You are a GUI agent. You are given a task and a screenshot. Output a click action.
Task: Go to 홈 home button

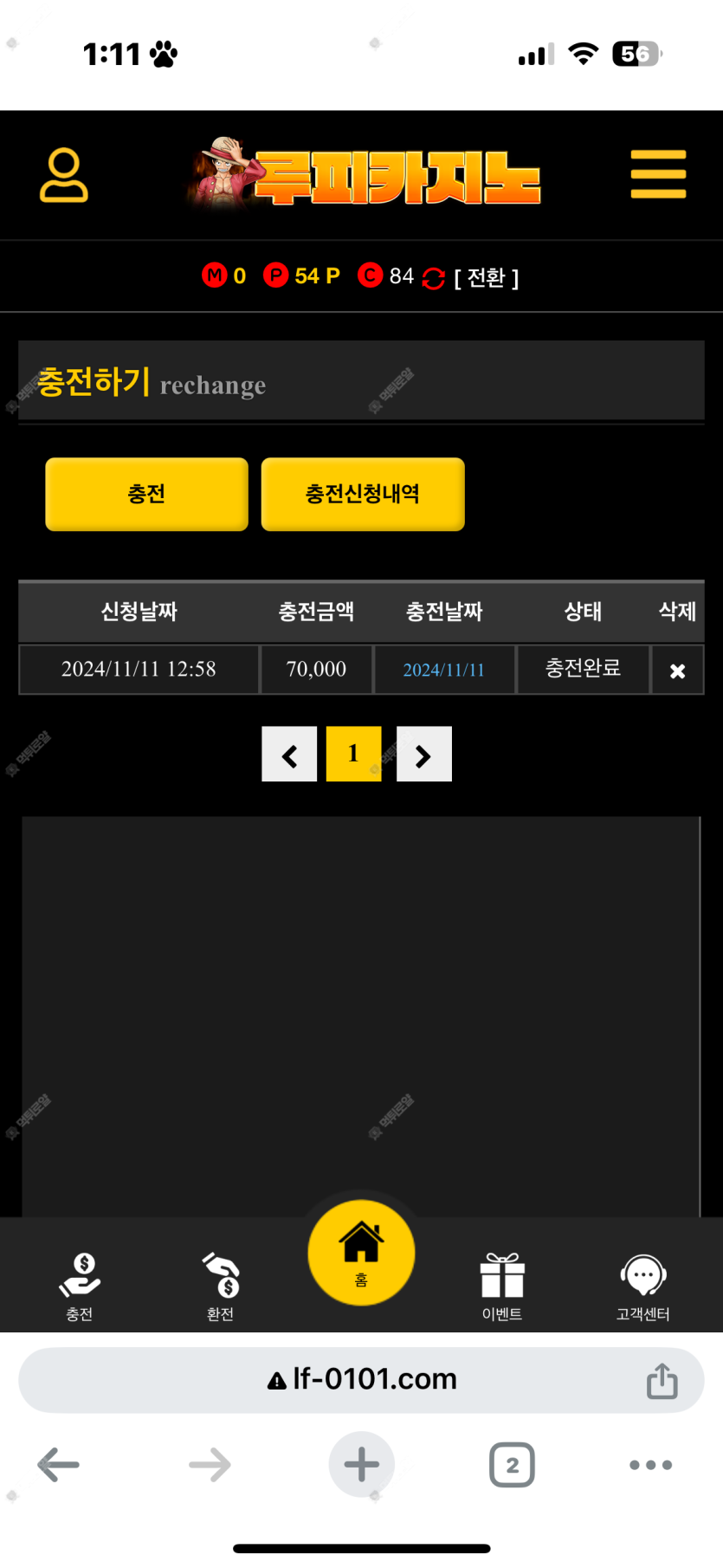[361, 1253]
